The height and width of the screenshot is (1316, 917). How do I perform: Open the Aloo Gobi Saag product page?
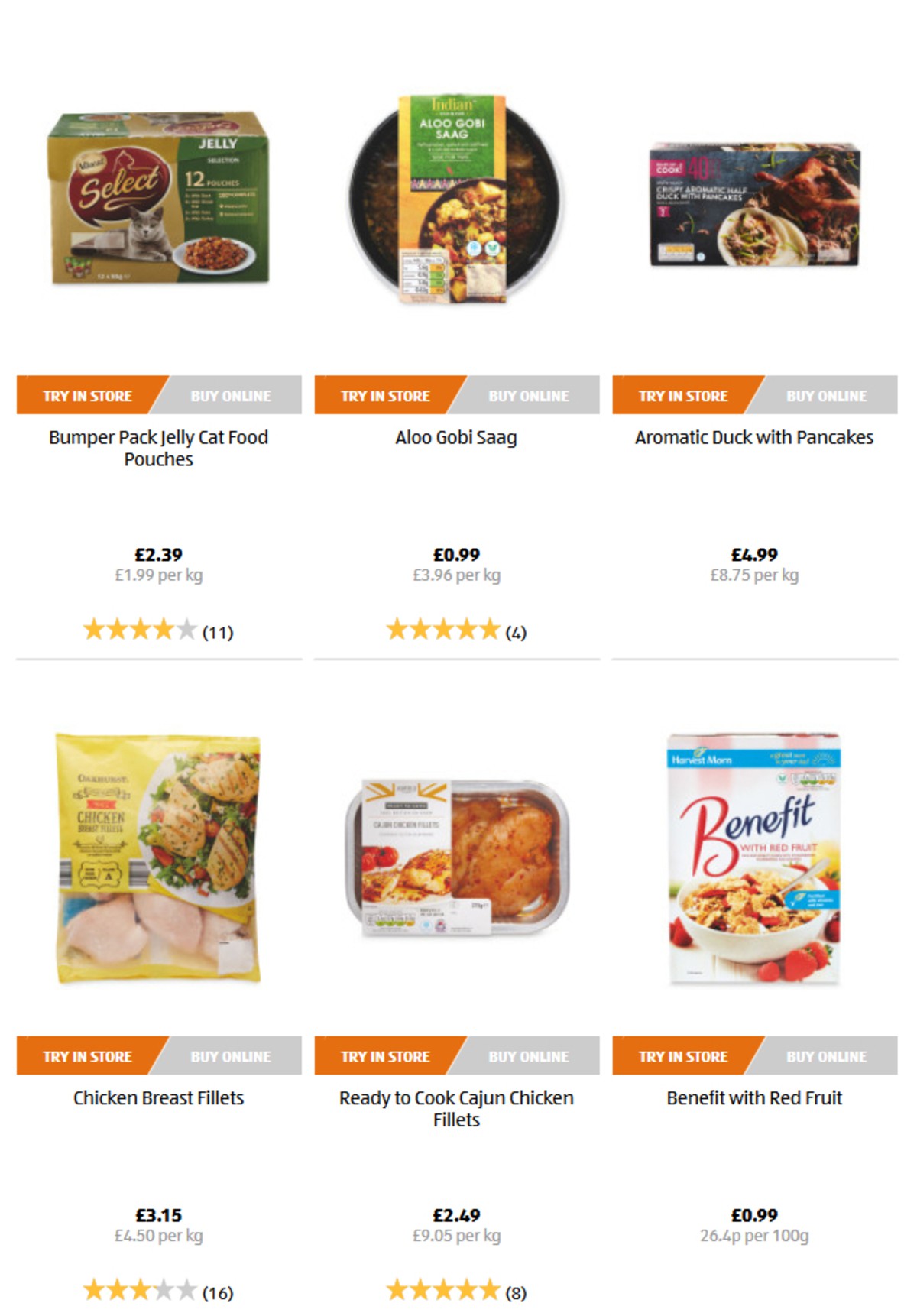click(x=456, y=438)
